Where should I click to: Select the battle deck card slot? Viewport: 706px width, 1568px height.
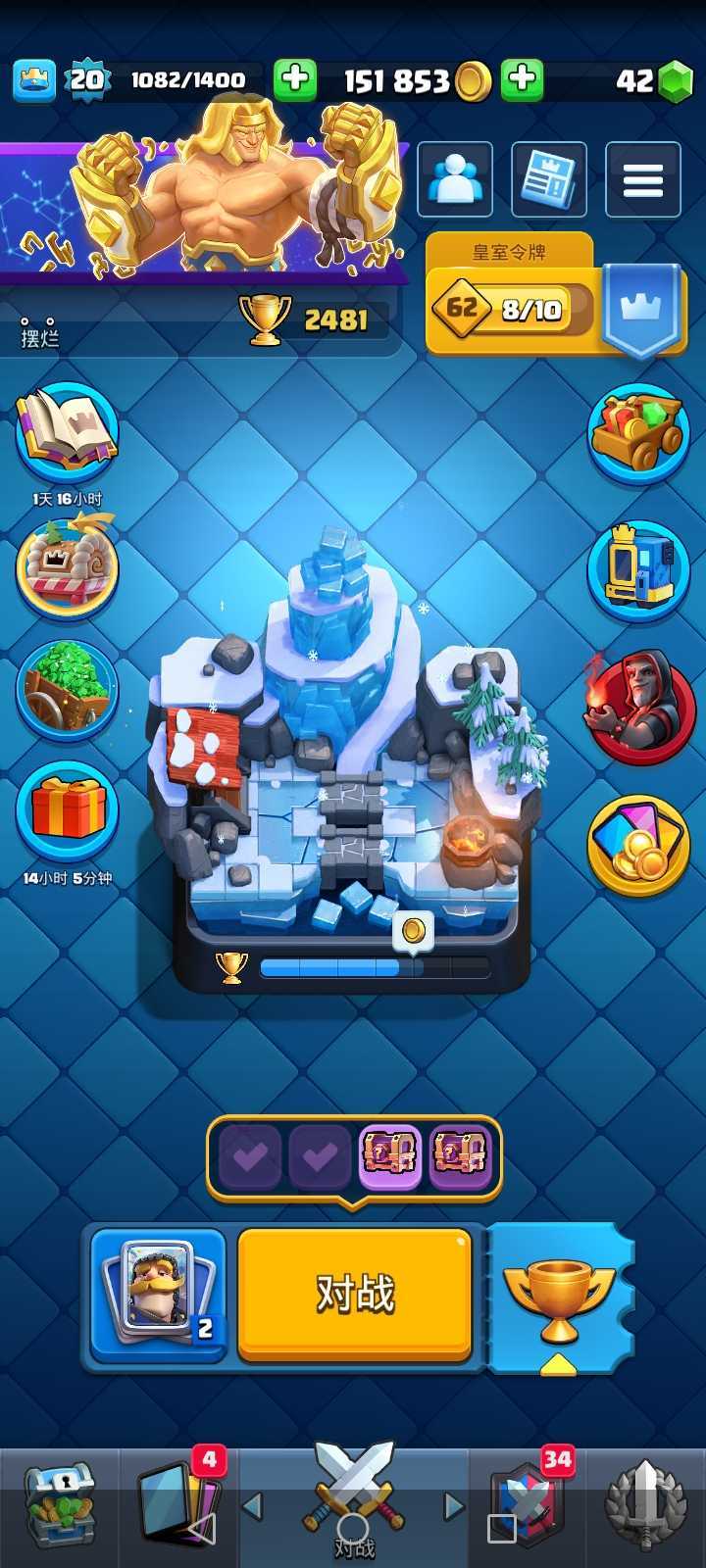pyautogui.click(x=159, y=1294)
